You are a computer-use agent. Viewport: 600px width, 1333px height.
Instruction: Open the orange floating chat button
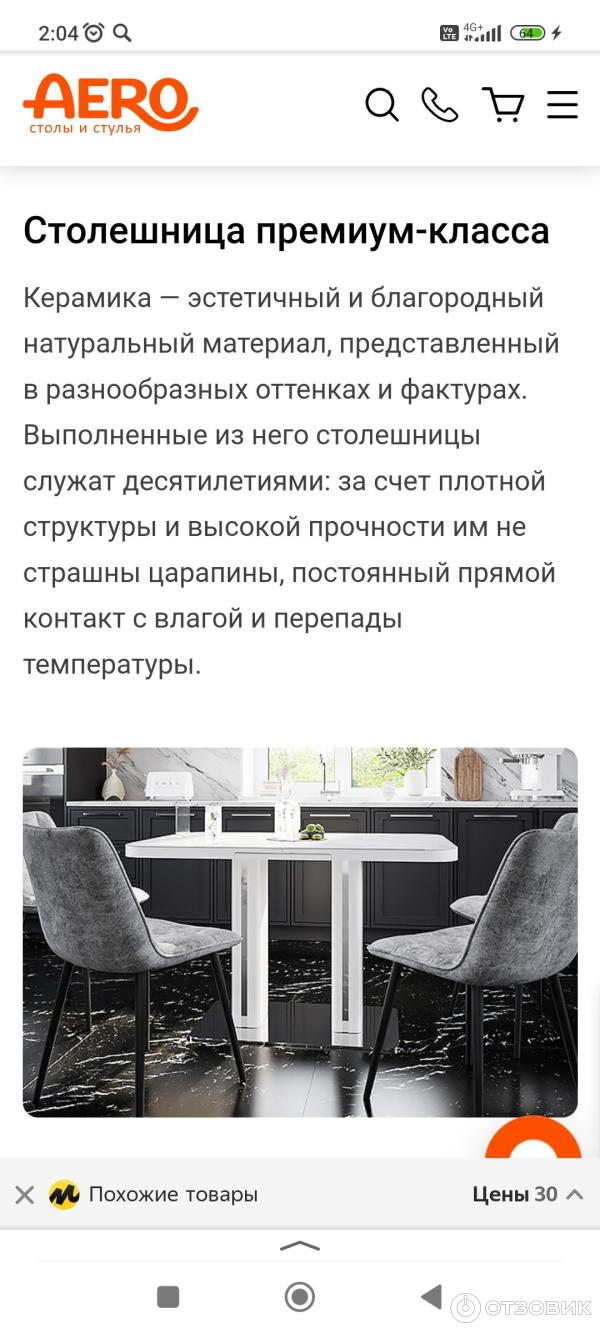(533, 1140)
